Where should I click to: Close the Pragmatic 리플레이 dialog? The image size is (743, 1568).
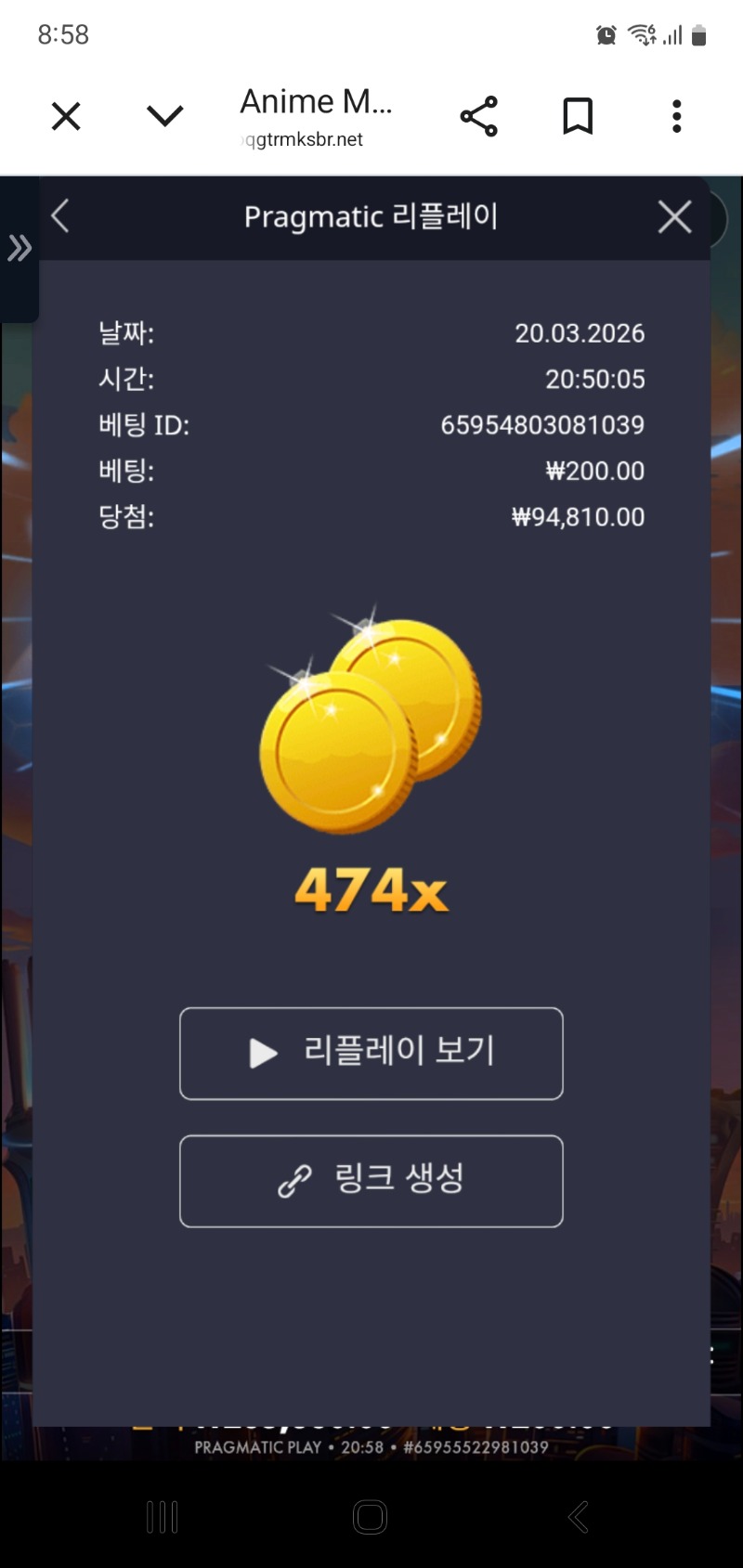tap(674, 217)
